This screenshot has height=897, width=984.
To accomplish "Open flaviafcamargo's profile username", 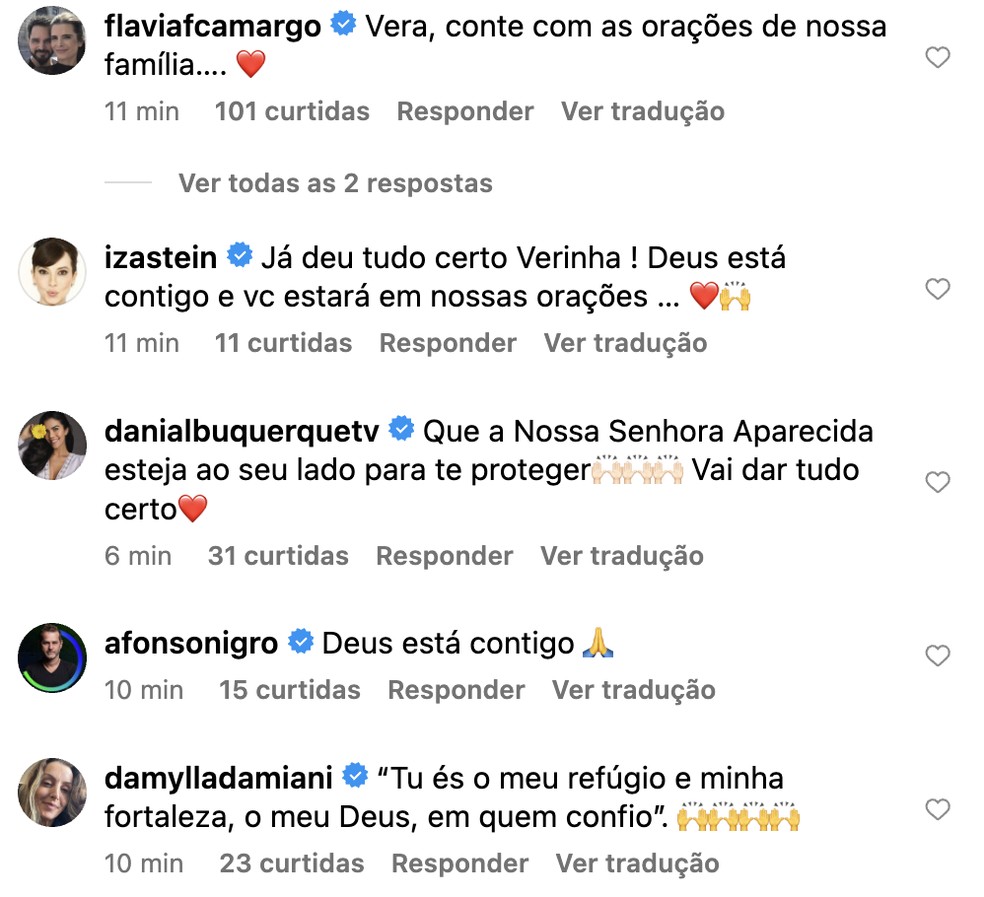I will (212, 26).
